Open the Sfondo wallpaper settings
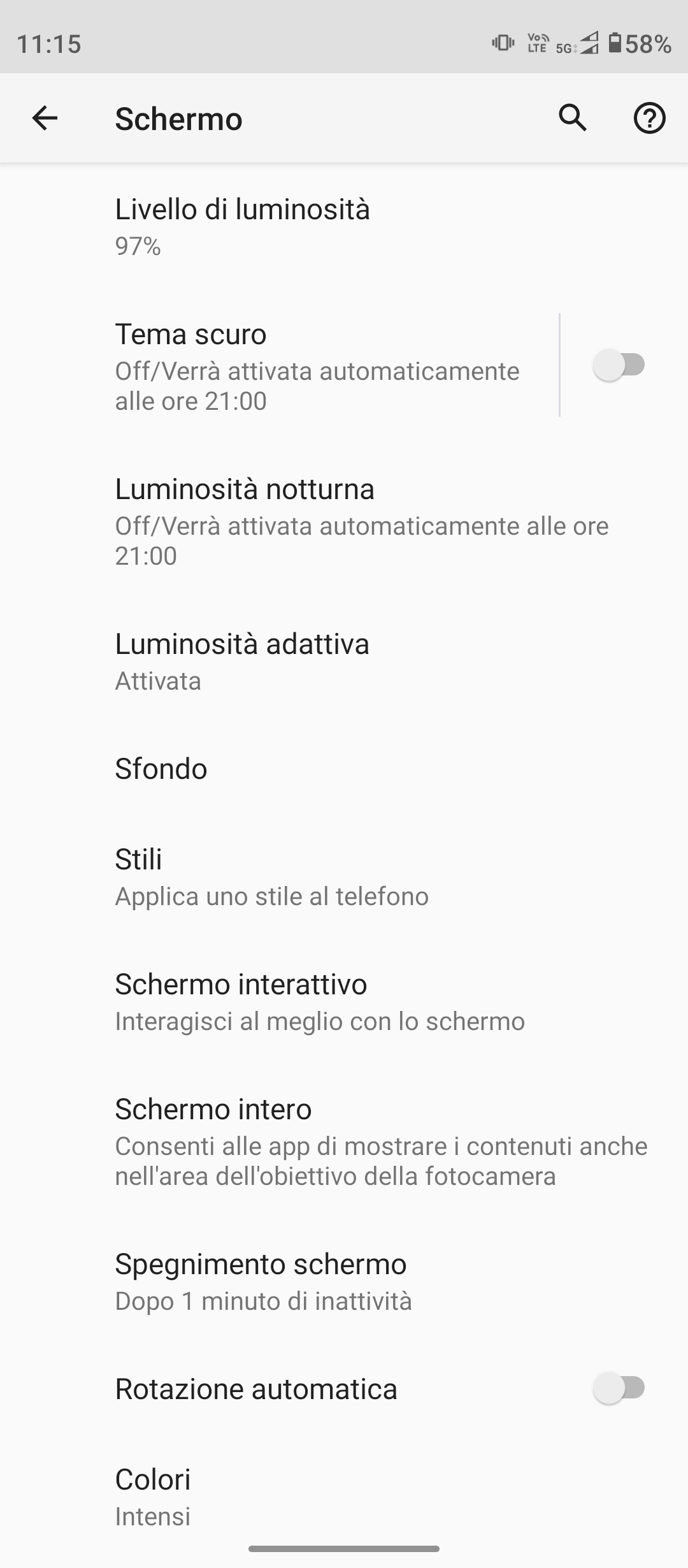This screenshot has width=688, height=1568. [x=161, y=769]
